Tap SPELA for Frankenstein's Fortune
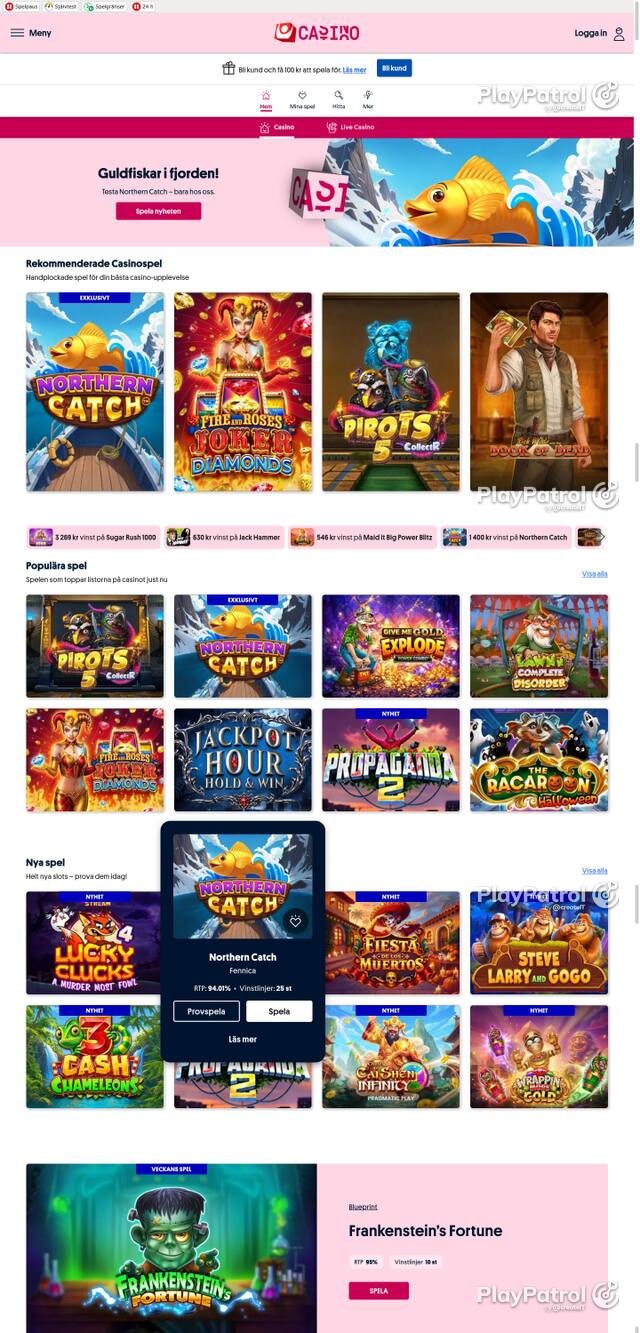This screenshot has height=1333, width=640. pyautogui.click(x=379, y=1291)
